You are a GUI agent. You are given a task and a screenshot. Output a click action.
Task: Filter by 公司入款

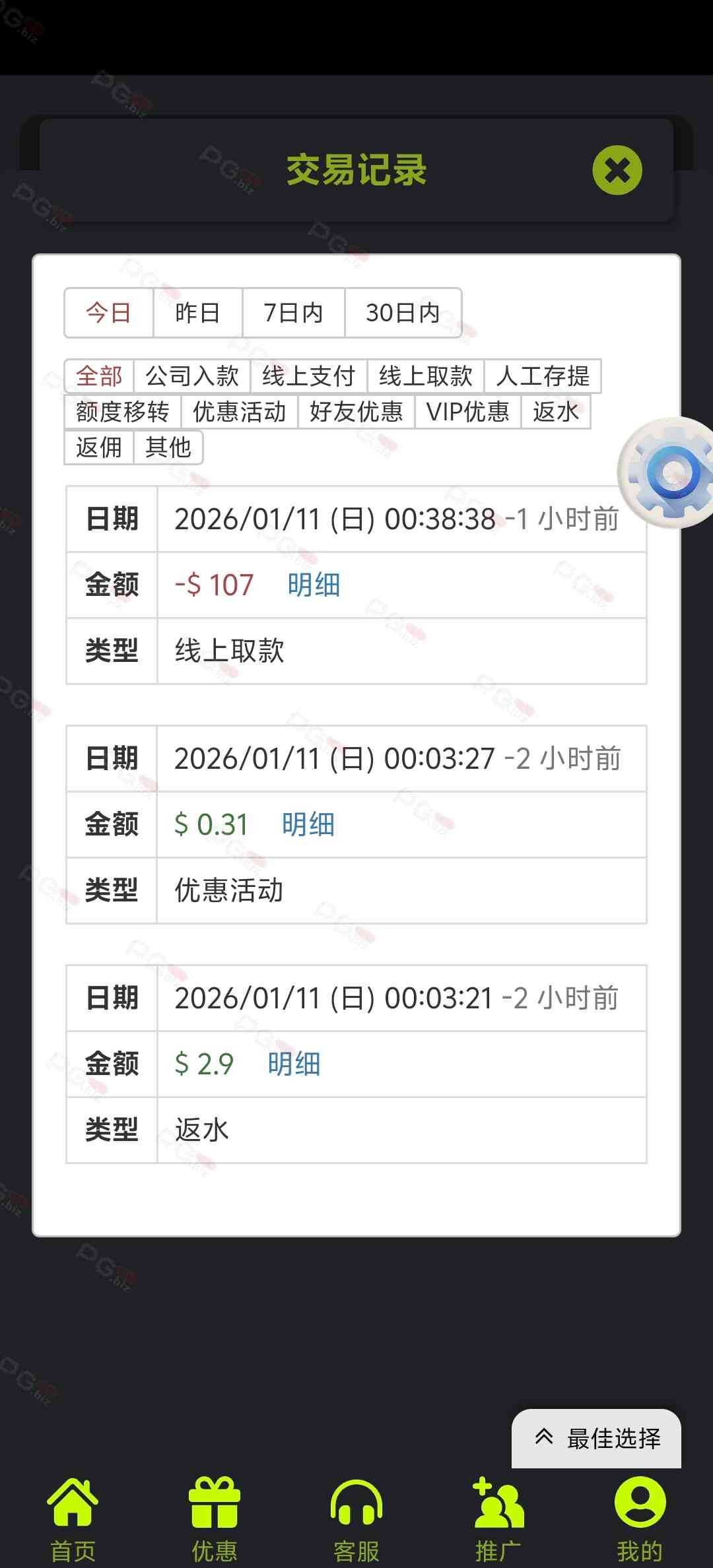point(191,376)
